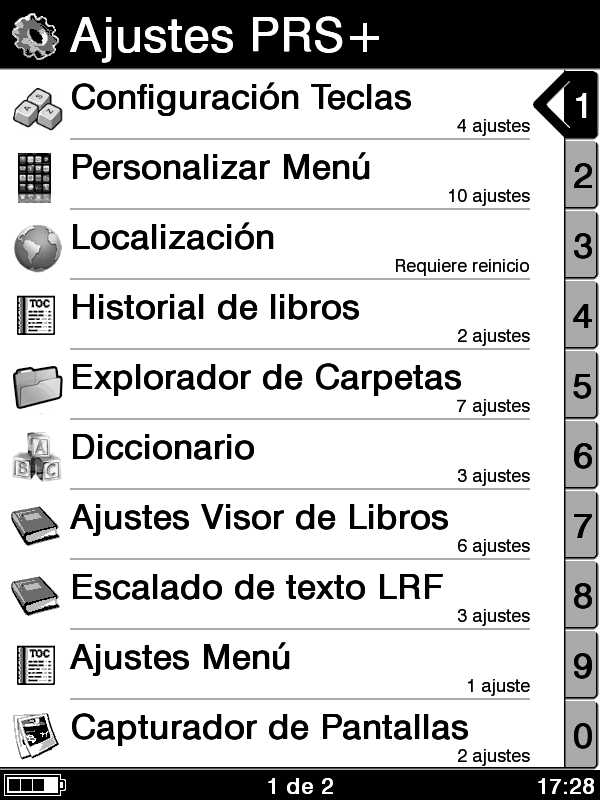This screenshot has width=600, height=800.
Task: Open Ajustes Visor de Libros
Action: click(270, 524)
